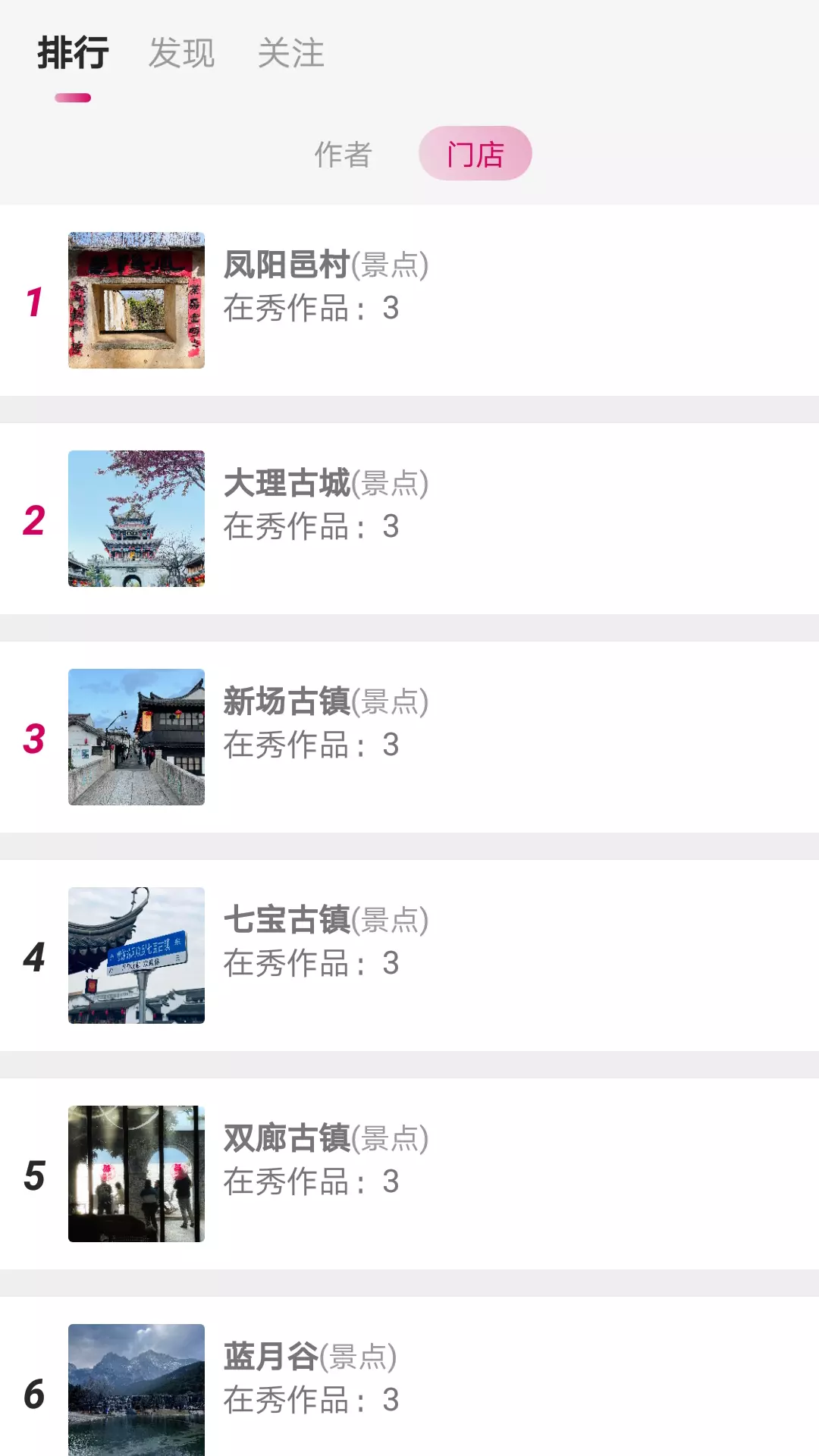
Task: Select the 排行 tab
Action: 73,54
